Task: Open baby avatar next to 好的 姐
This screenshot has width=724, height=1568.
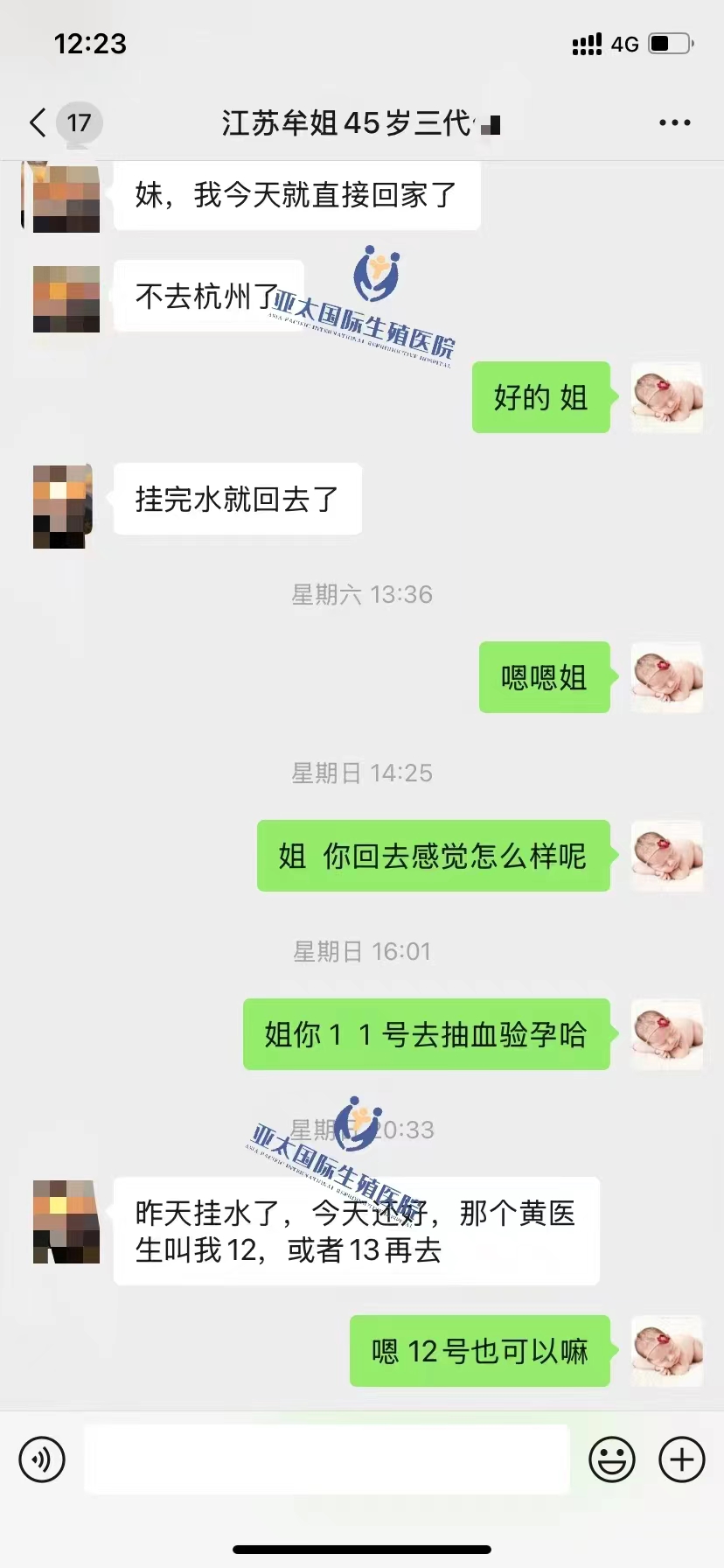Action: pos(667,397)
